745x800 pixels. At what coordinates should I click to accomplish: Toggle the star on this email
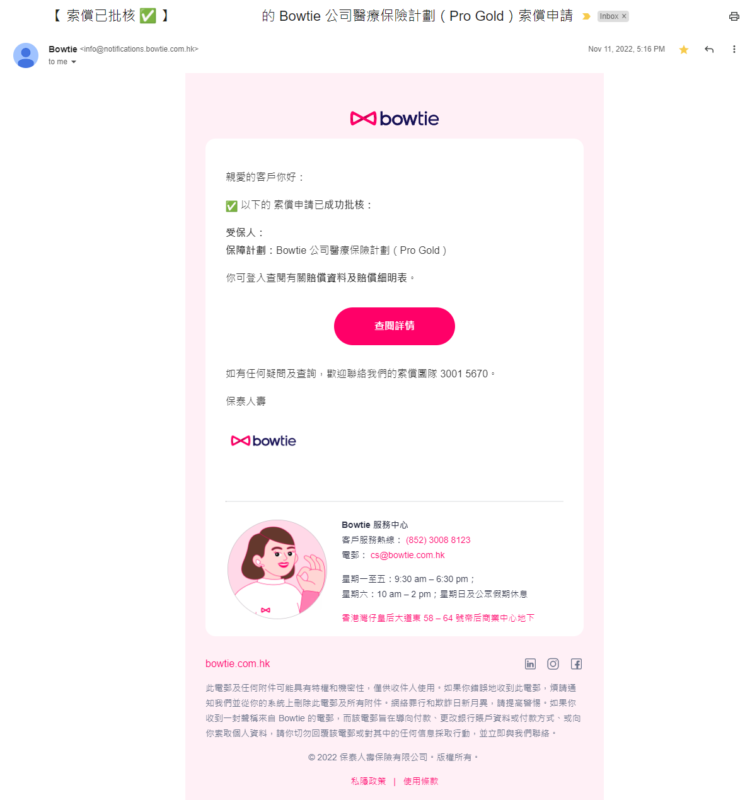coord(684,49)
